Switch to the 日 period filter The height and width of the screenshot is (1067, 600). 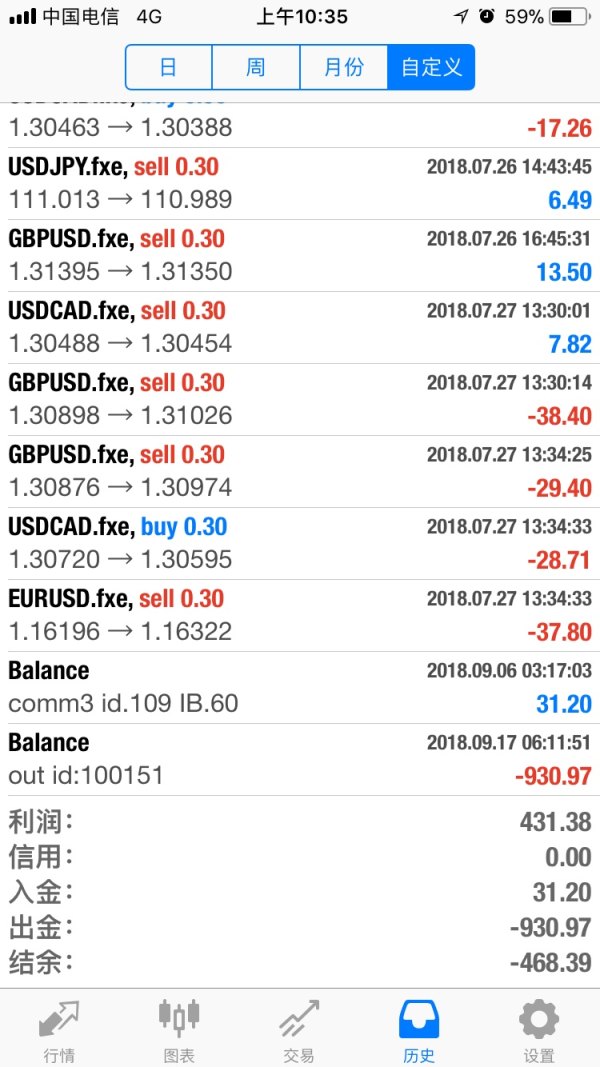click(168, 68)
